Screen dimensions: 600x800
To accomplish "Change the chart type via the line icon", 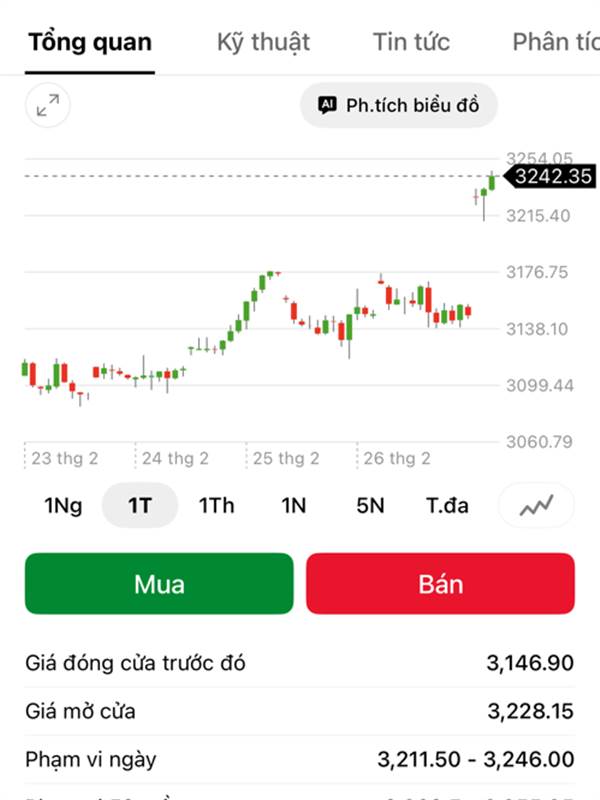I will (537, 506).
